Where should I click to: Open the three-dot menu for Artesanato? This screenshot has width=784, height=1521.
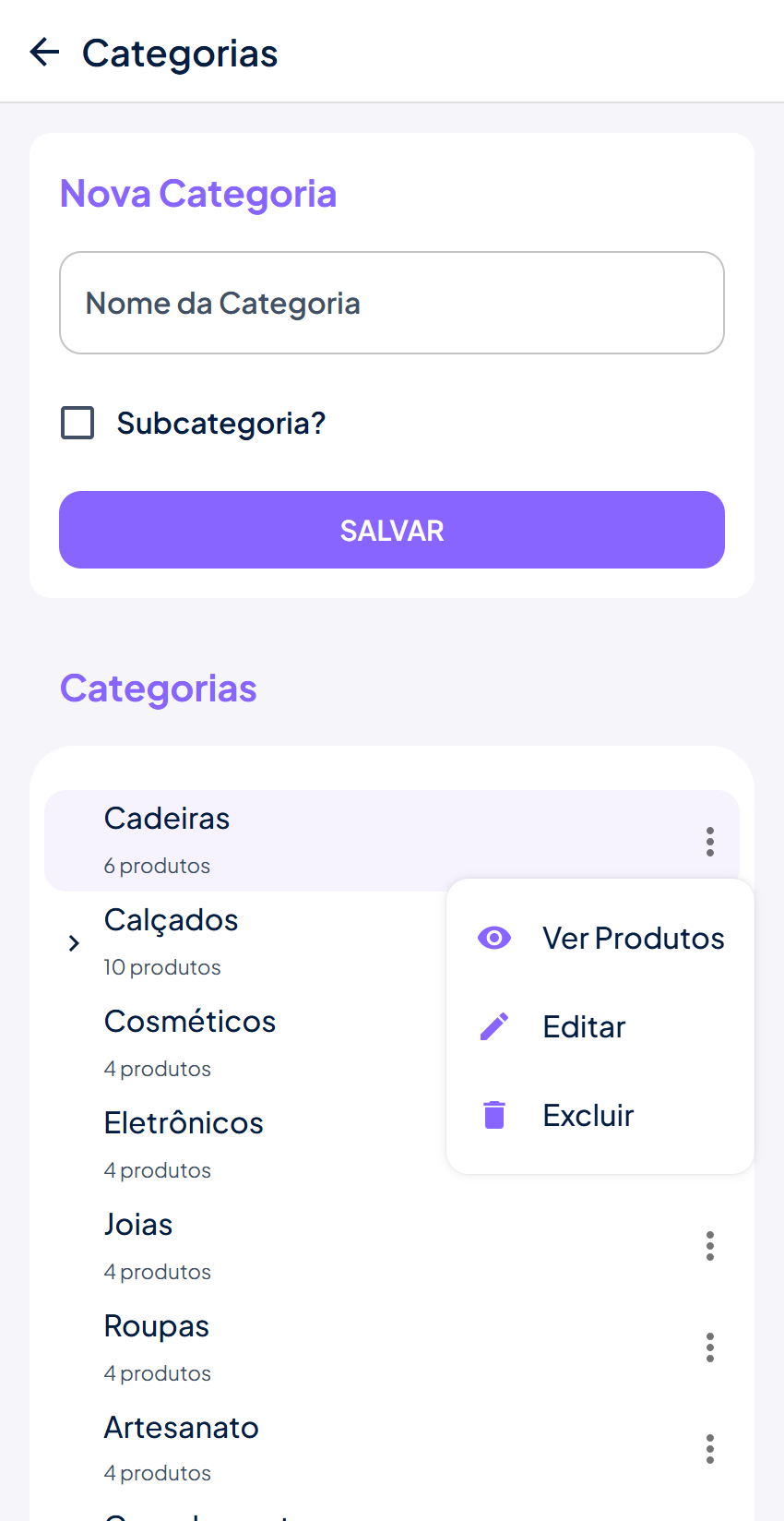tap(709, 1449)
